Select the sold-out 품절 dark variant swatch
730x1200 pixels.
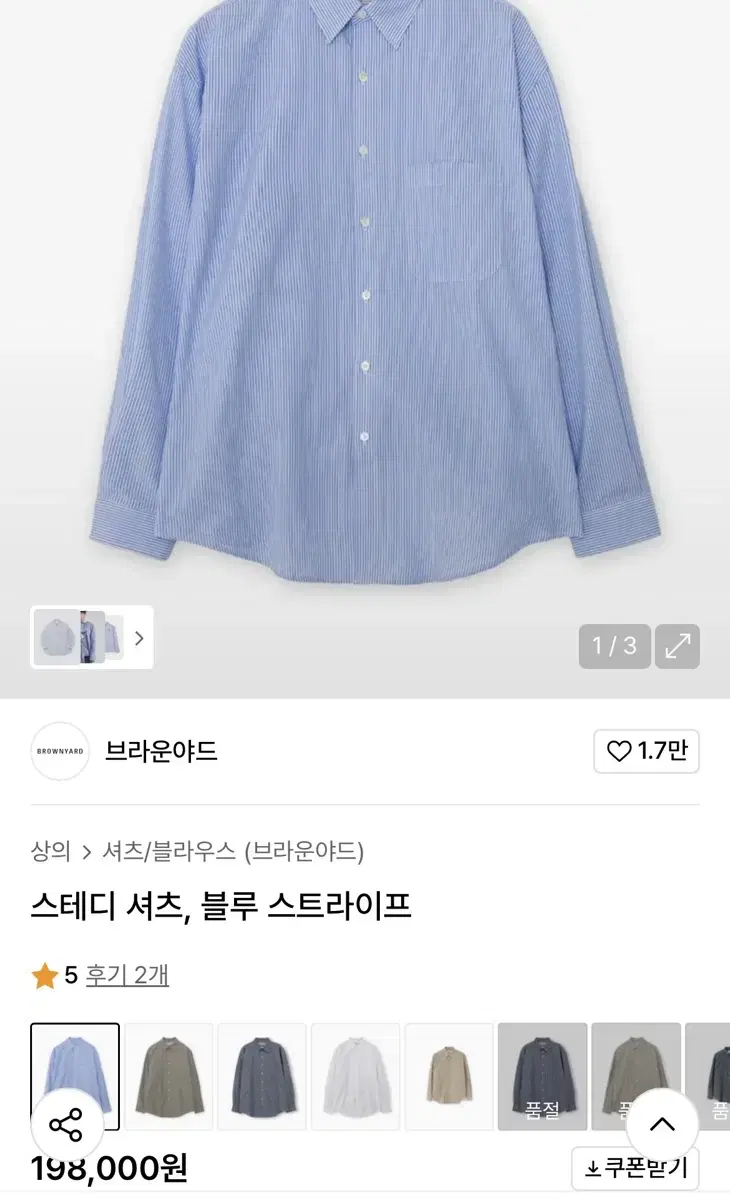coord(542,1075)
